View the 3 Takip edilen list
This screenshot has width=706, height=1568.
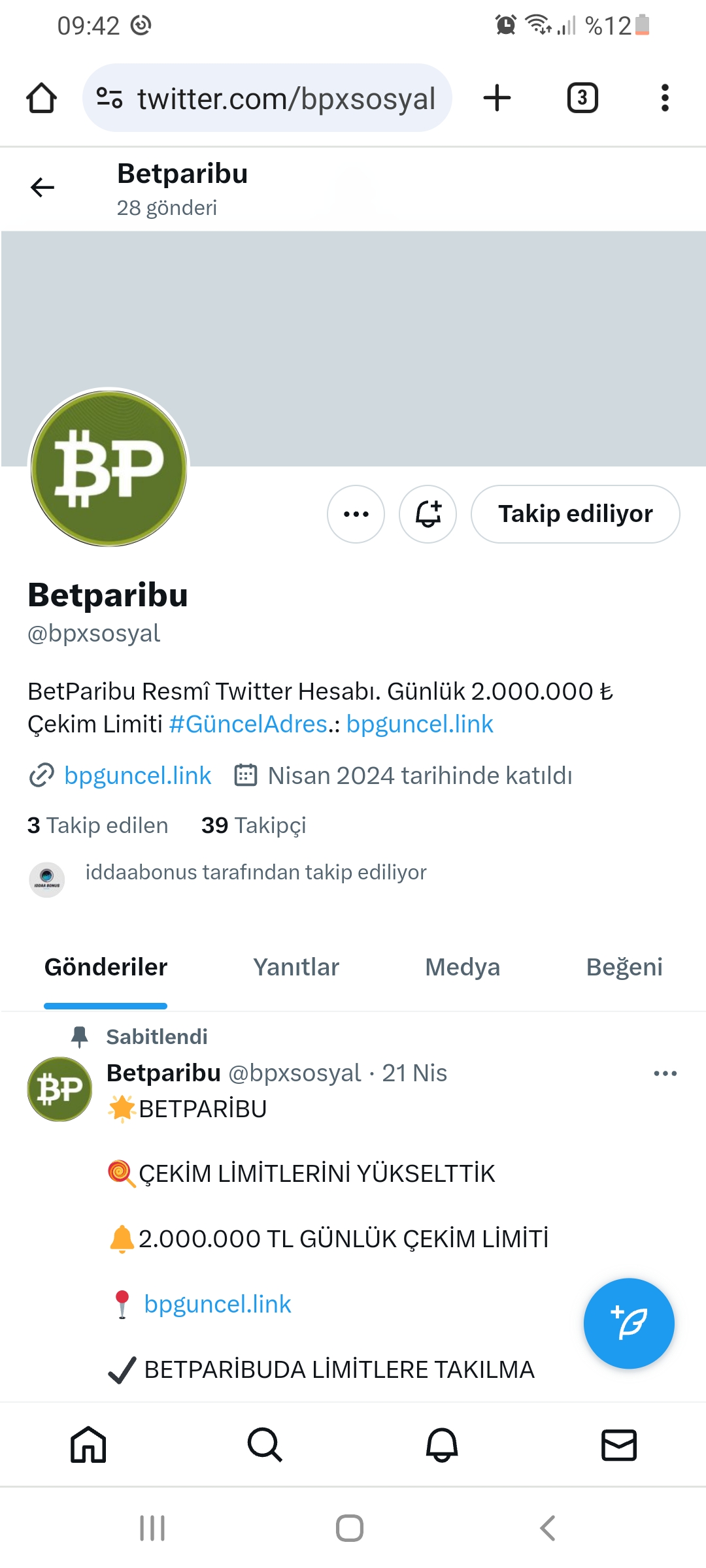(98, 825)
